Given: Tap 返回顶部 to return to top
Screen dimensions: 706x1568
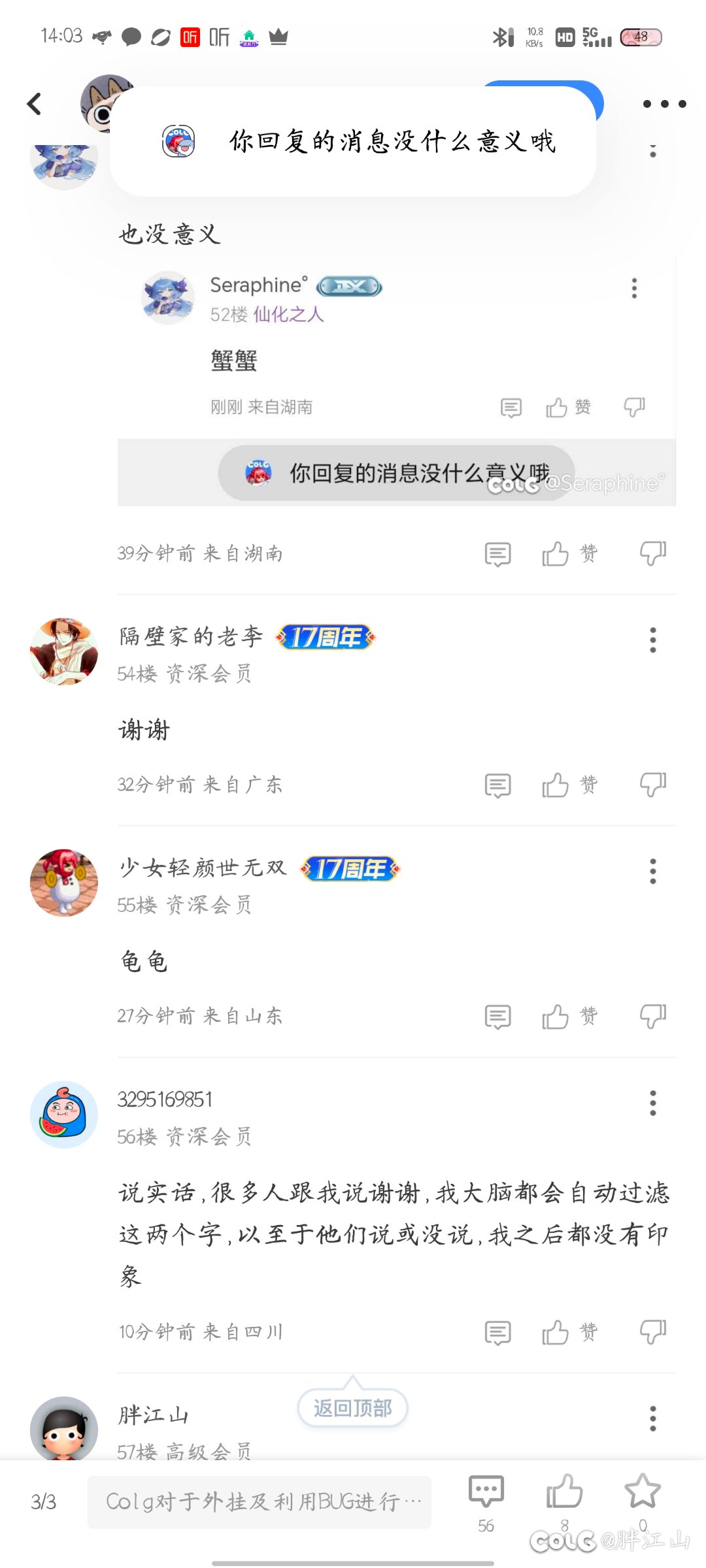Looking at the screenshot, I should [x=352, y=1408].
